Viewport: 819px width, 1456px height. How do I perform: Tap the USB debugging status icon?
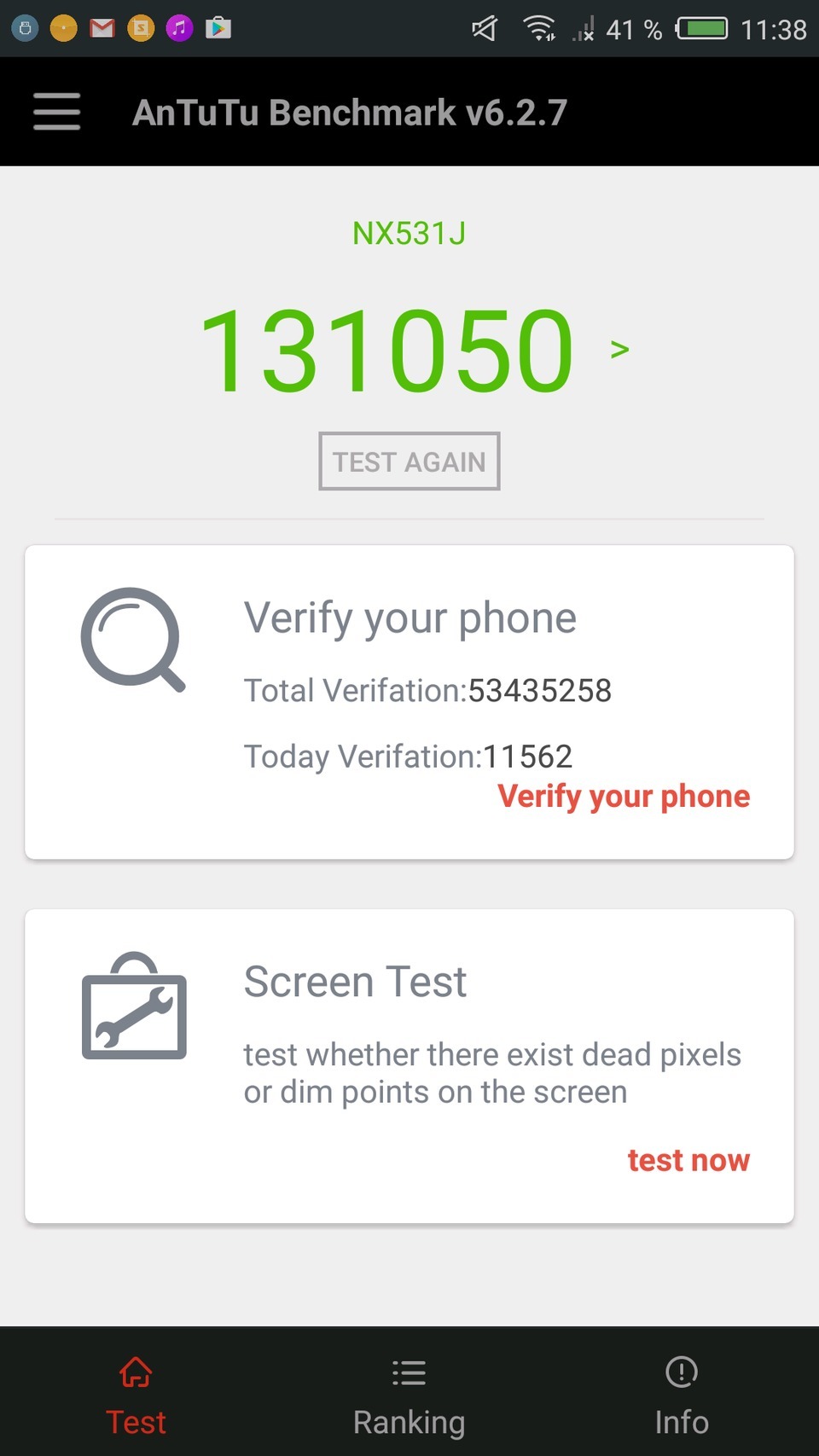point(25,28)
